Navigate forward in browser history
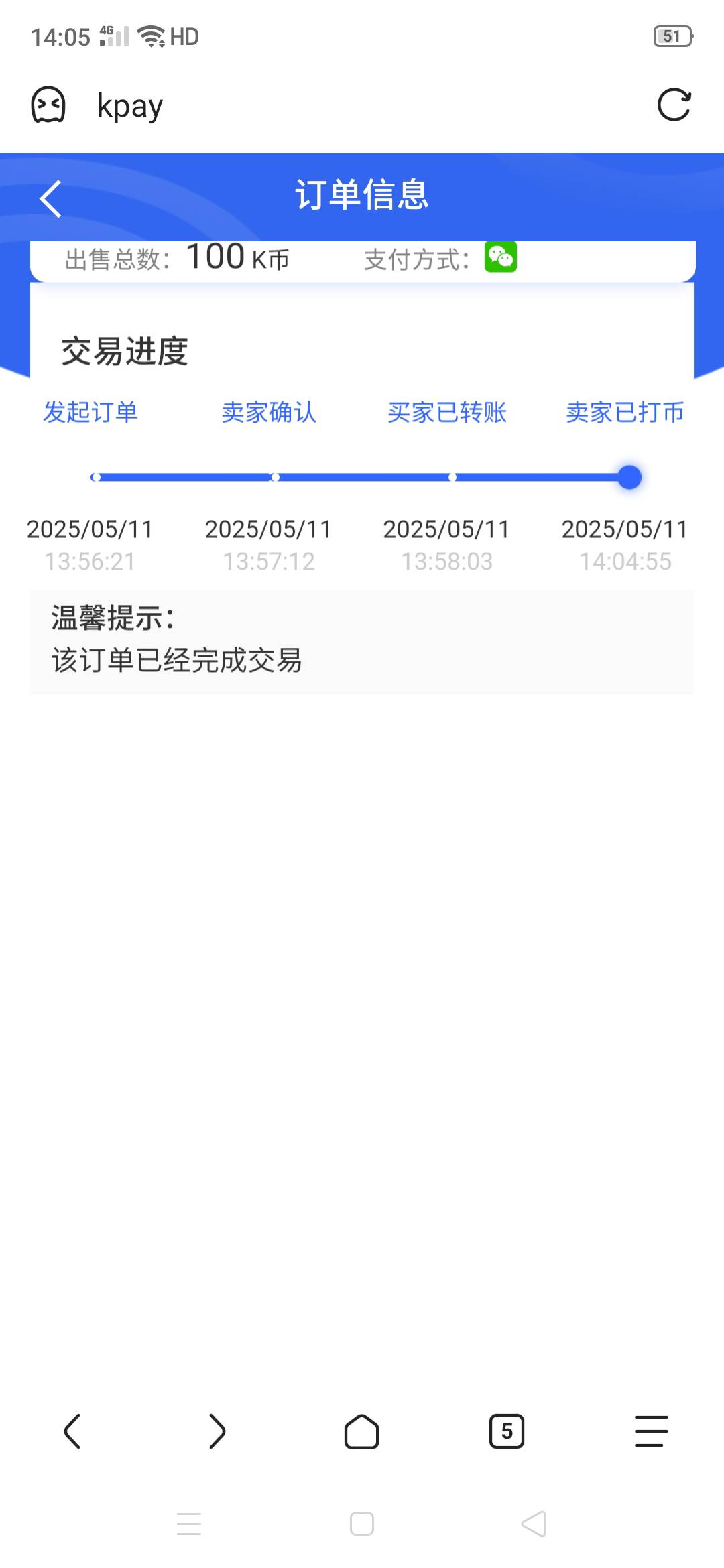Viewport: 724px width, 1568px height. click(217, 1431)
